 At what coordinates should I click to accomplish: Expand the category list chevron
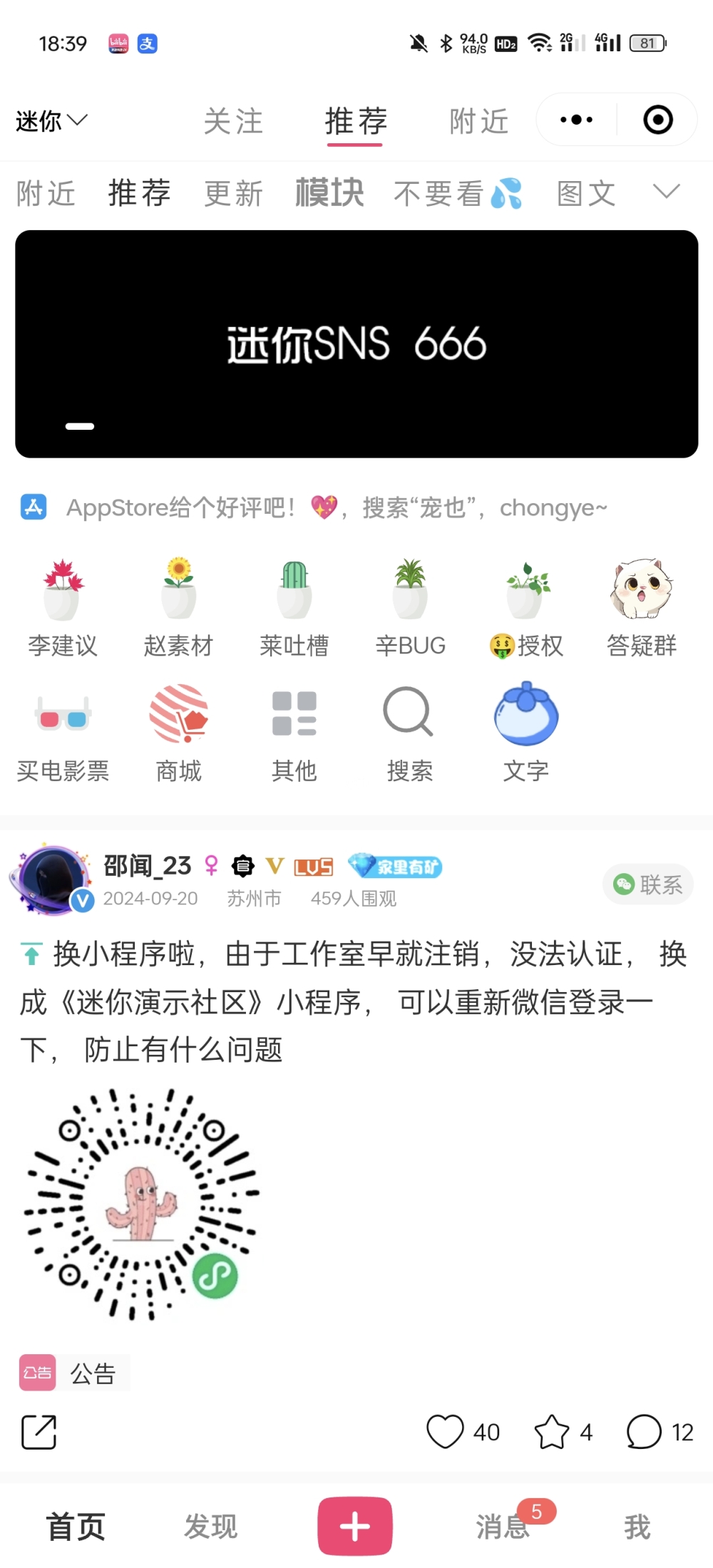667,192
